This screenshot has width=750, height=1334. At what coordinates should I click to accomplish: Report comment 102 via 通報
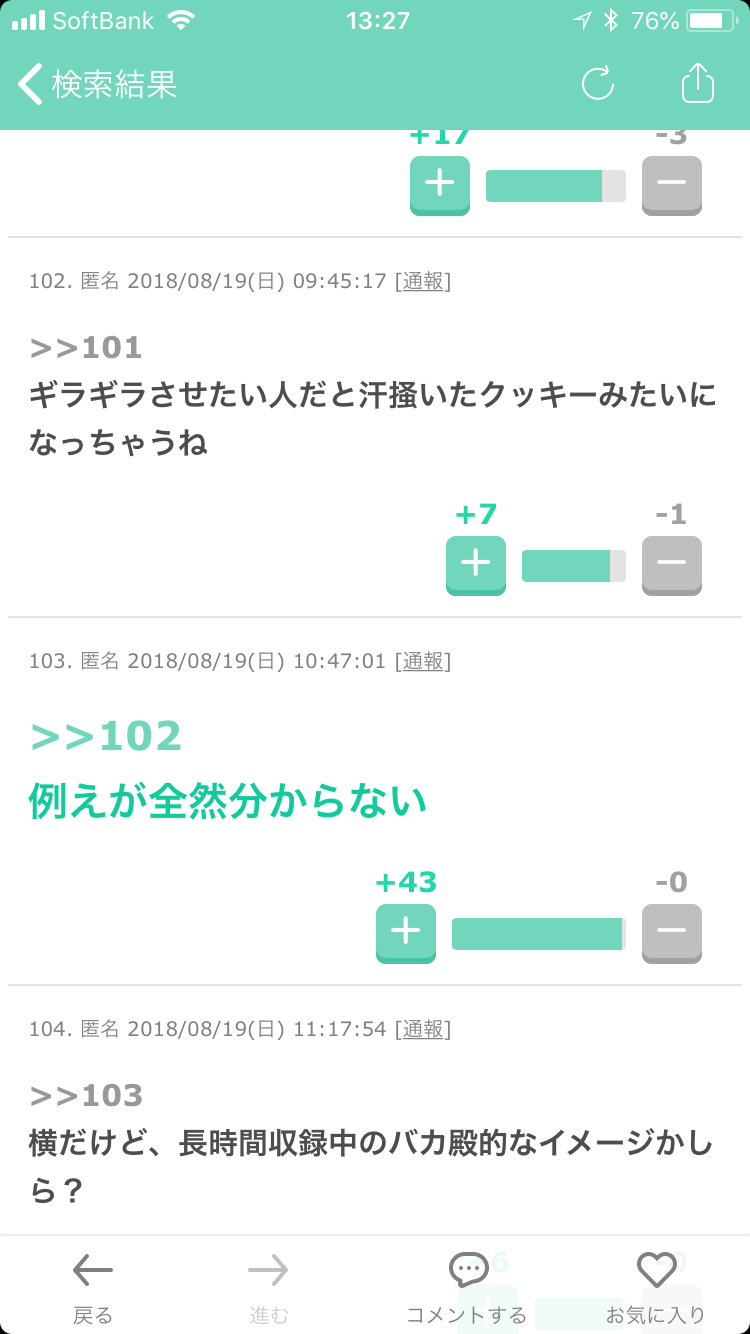pos(423,281)
